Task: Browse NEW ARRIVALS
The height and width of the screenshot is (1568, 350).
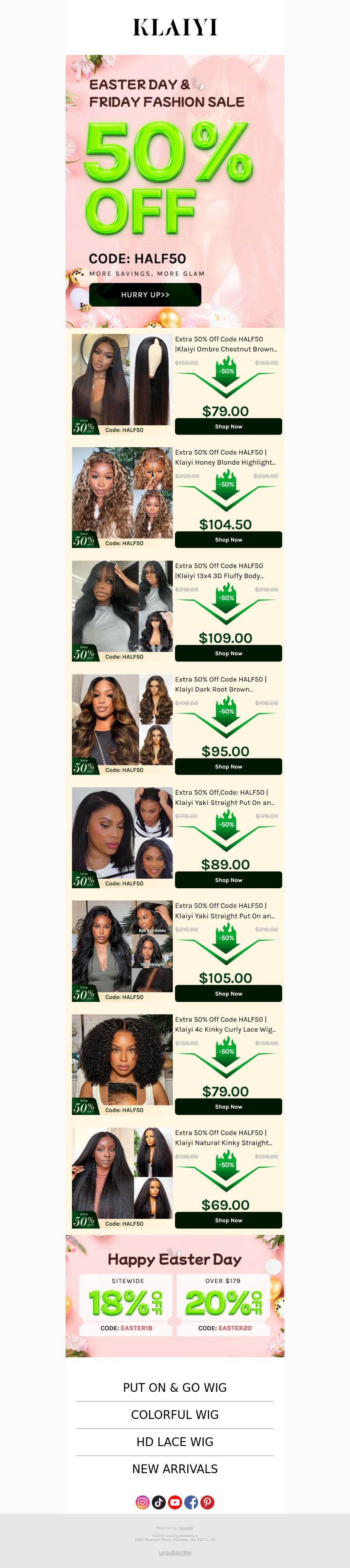Action: tap(175, 1469)
